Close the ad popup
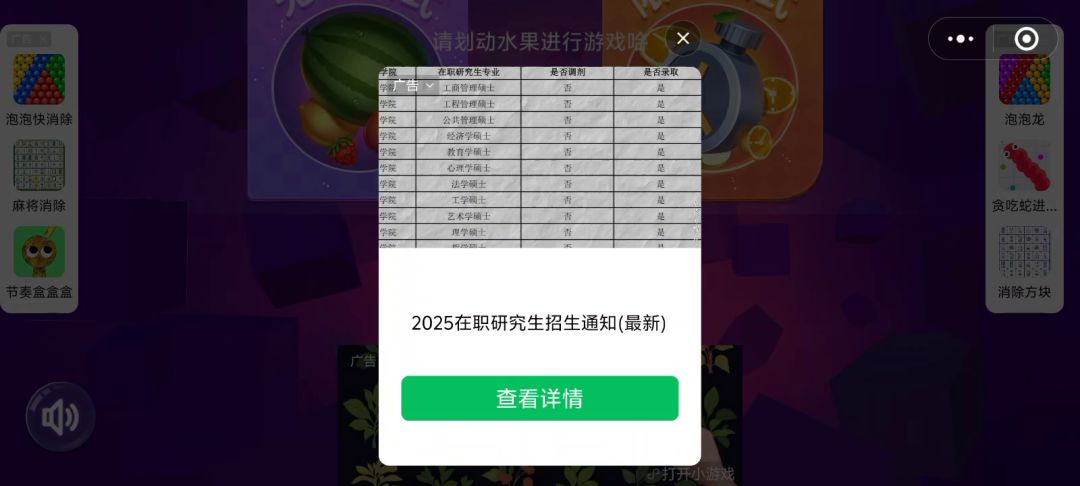The image size is (1080, 486). click(x=683, y=39)
